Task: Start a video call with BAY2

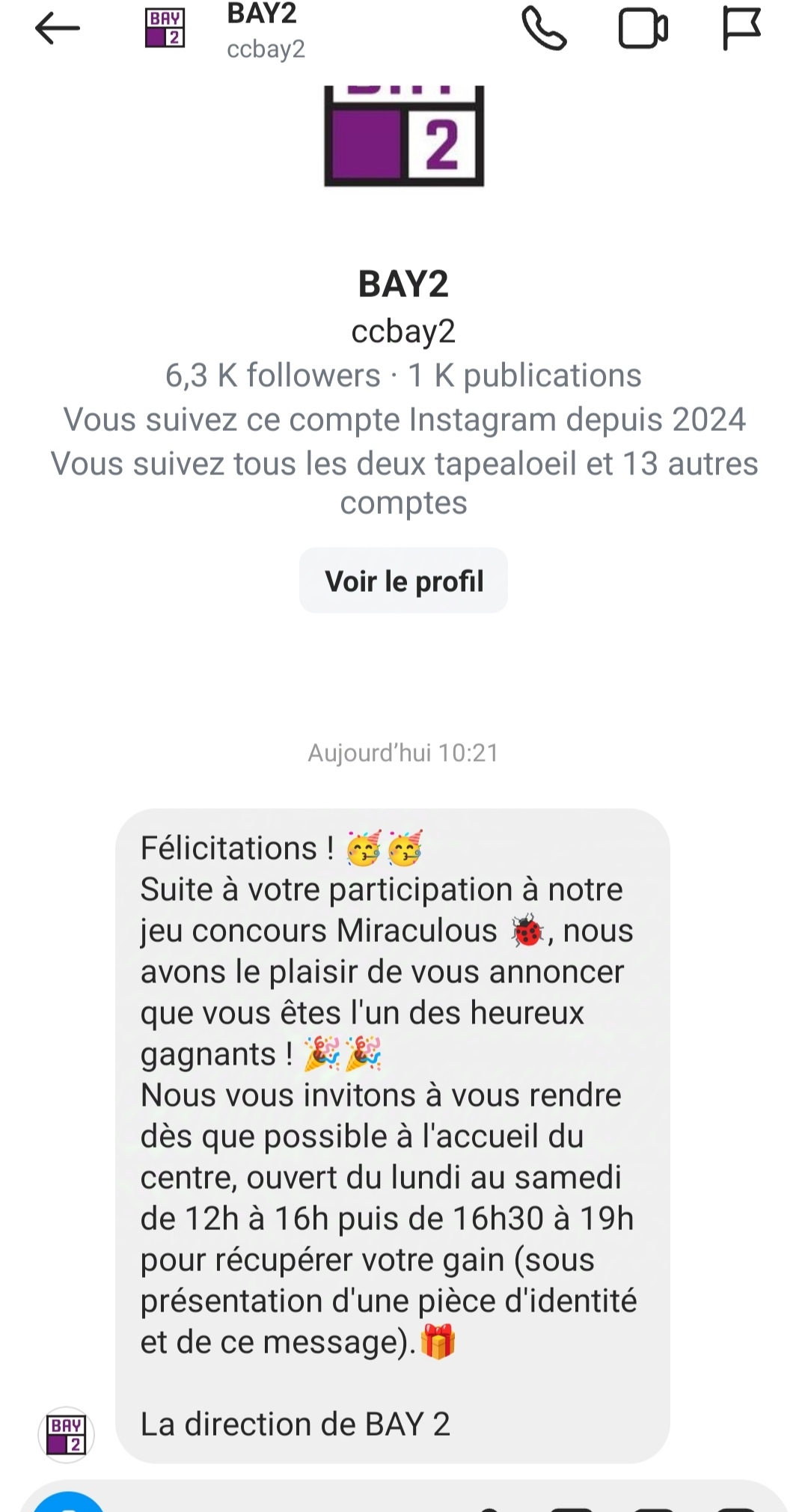Action: pyautogui.click(x=643, y=28)
